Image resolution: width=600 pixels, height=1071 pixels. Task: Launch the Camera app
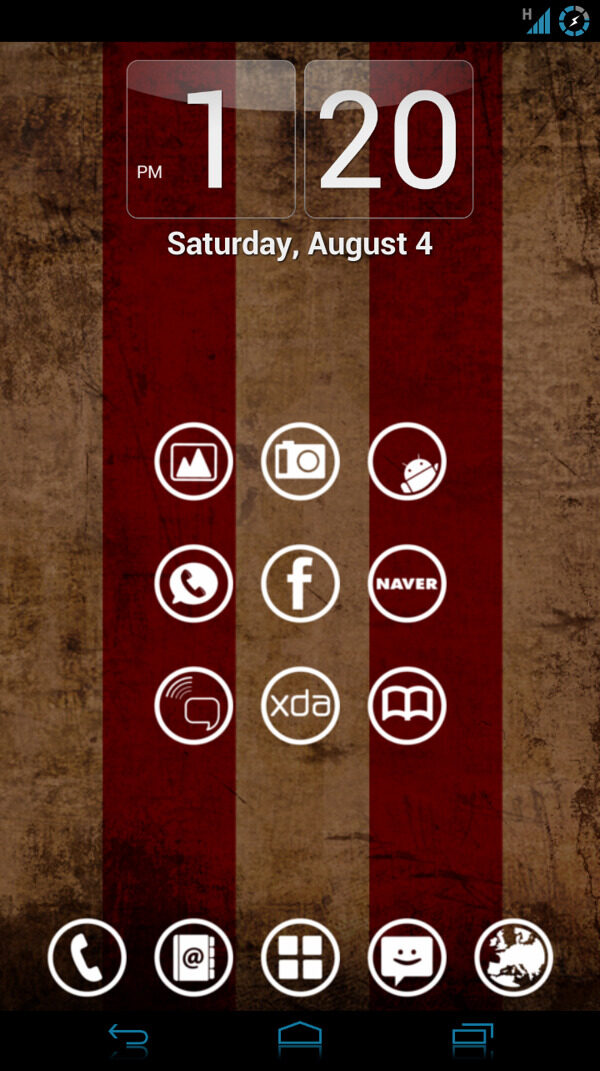(x=300, y=461)
